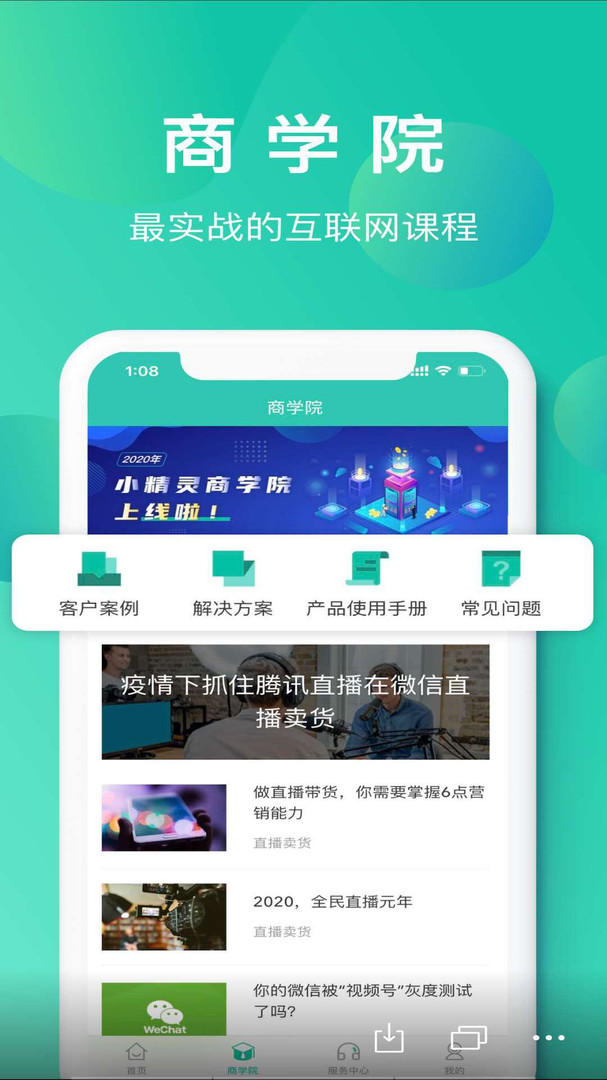Open the three-dot more menu
Viewport: 607px width, 1080px height.
(549, 1038)
